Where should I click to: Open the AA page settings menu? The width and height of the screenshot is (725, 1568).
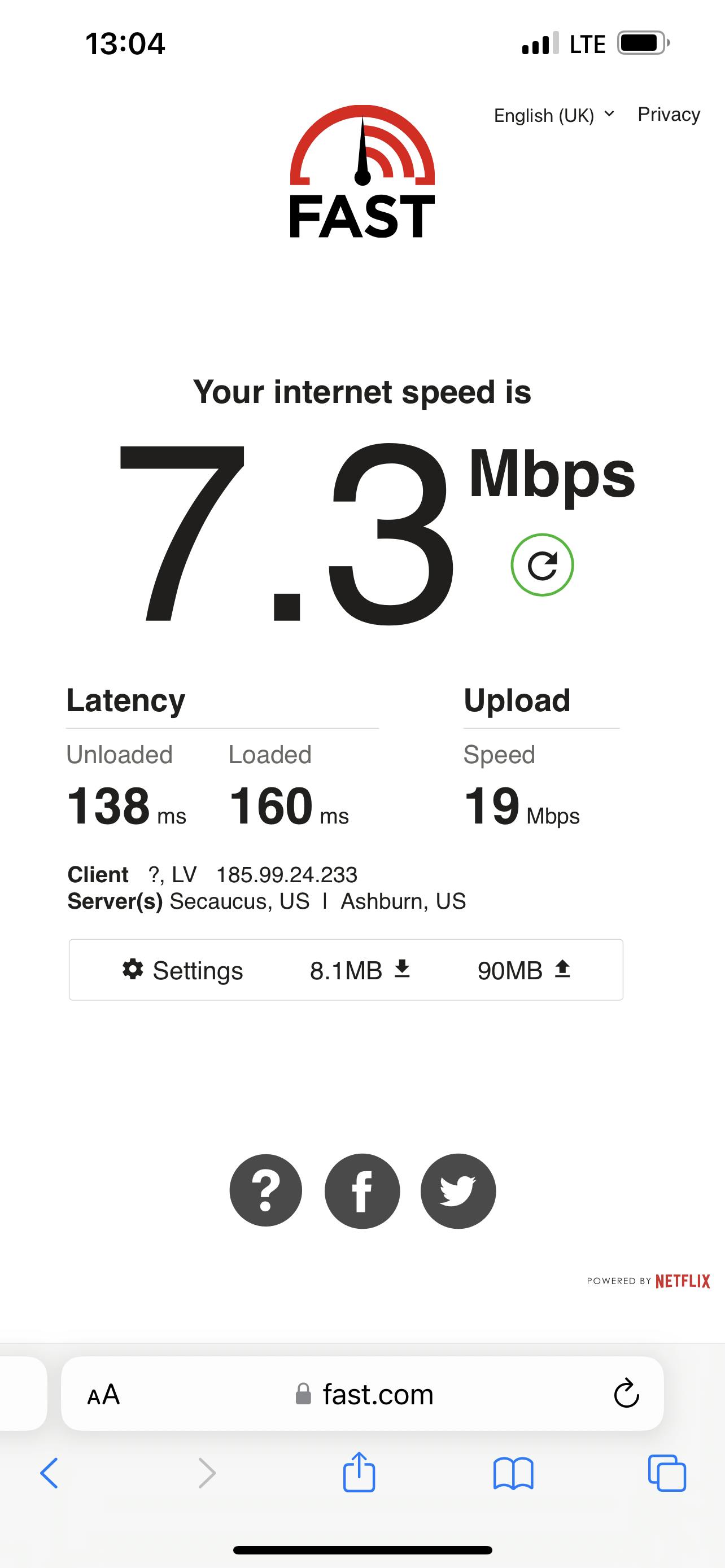click(103, 1395)
